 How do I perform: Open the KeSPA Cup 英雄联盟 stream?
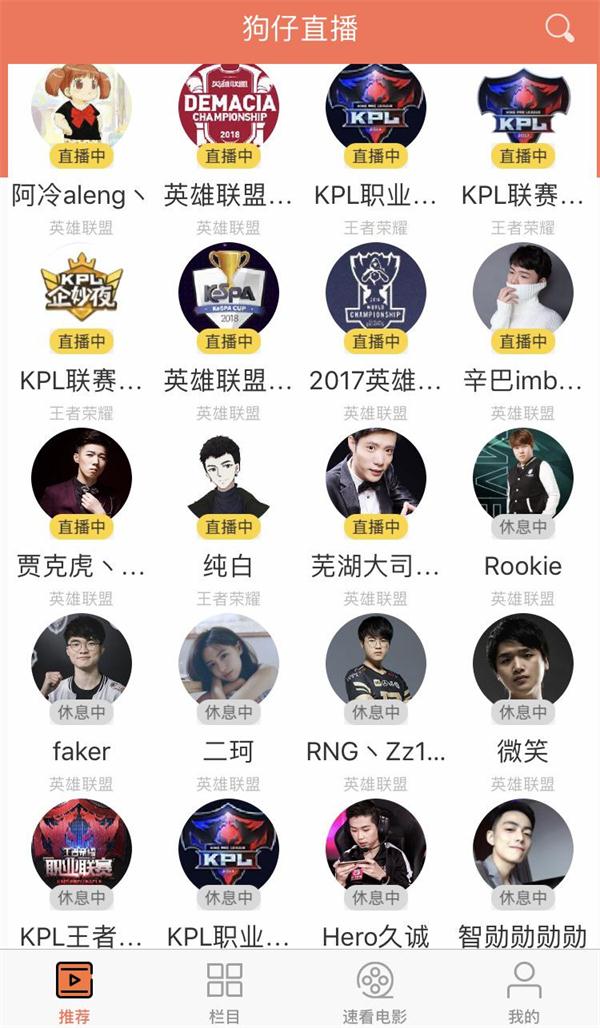coord(228,295)
